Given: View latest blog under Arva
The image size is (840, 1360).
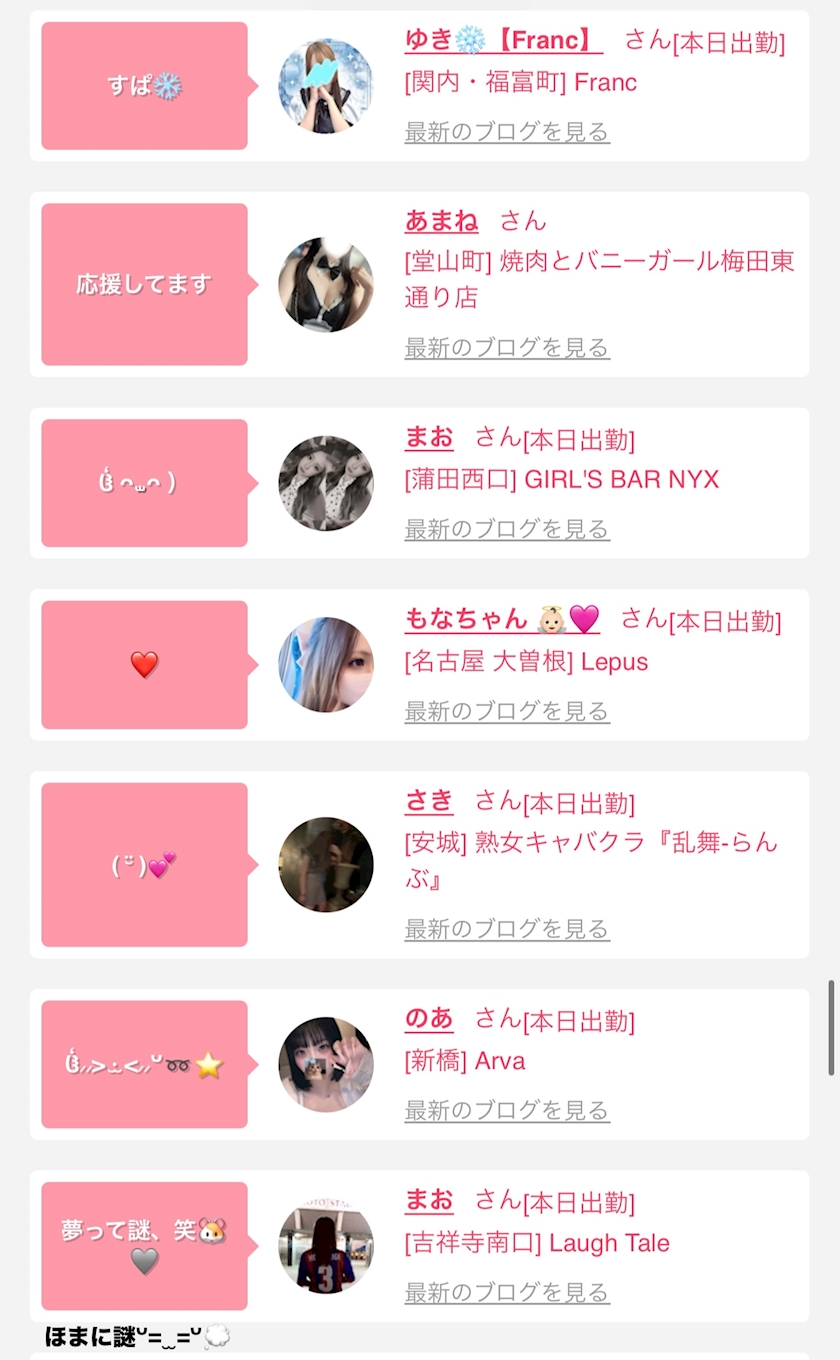Looking at the screenshot, I should click(507, 1109).
